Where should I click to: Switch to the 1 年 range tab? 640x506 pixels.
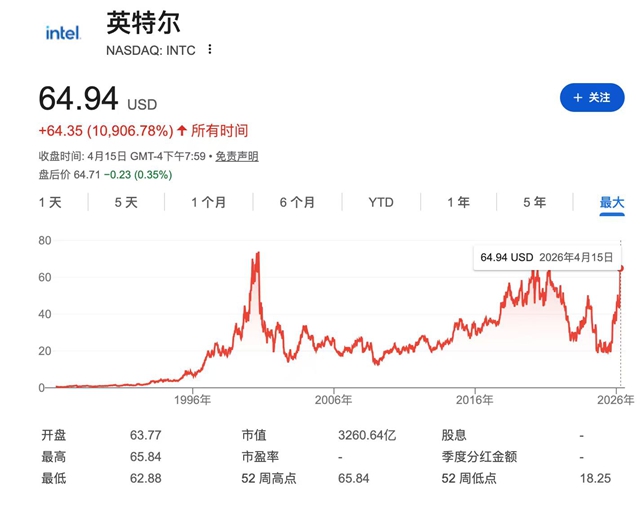coord(458,202)
